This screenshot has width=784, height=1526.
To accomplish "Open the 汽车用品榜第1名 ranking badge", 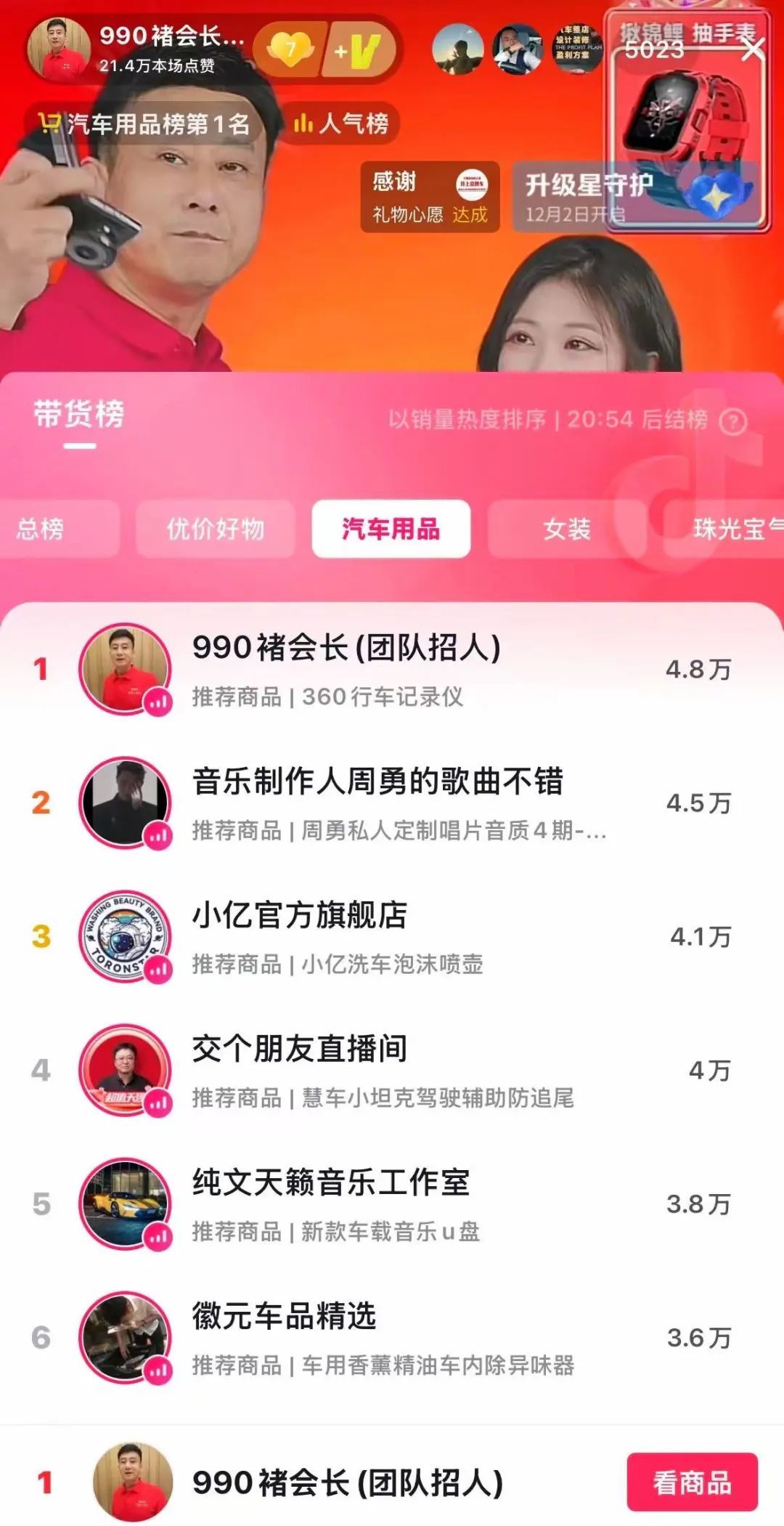I will (x=145, y=124).
